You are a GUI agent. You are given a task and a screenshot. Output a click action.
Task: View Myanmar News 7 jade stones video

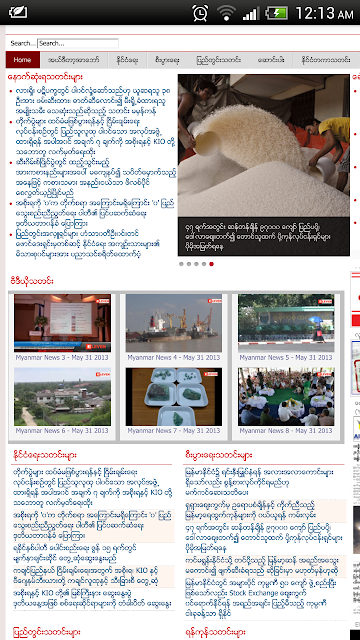tap(174, 397)
